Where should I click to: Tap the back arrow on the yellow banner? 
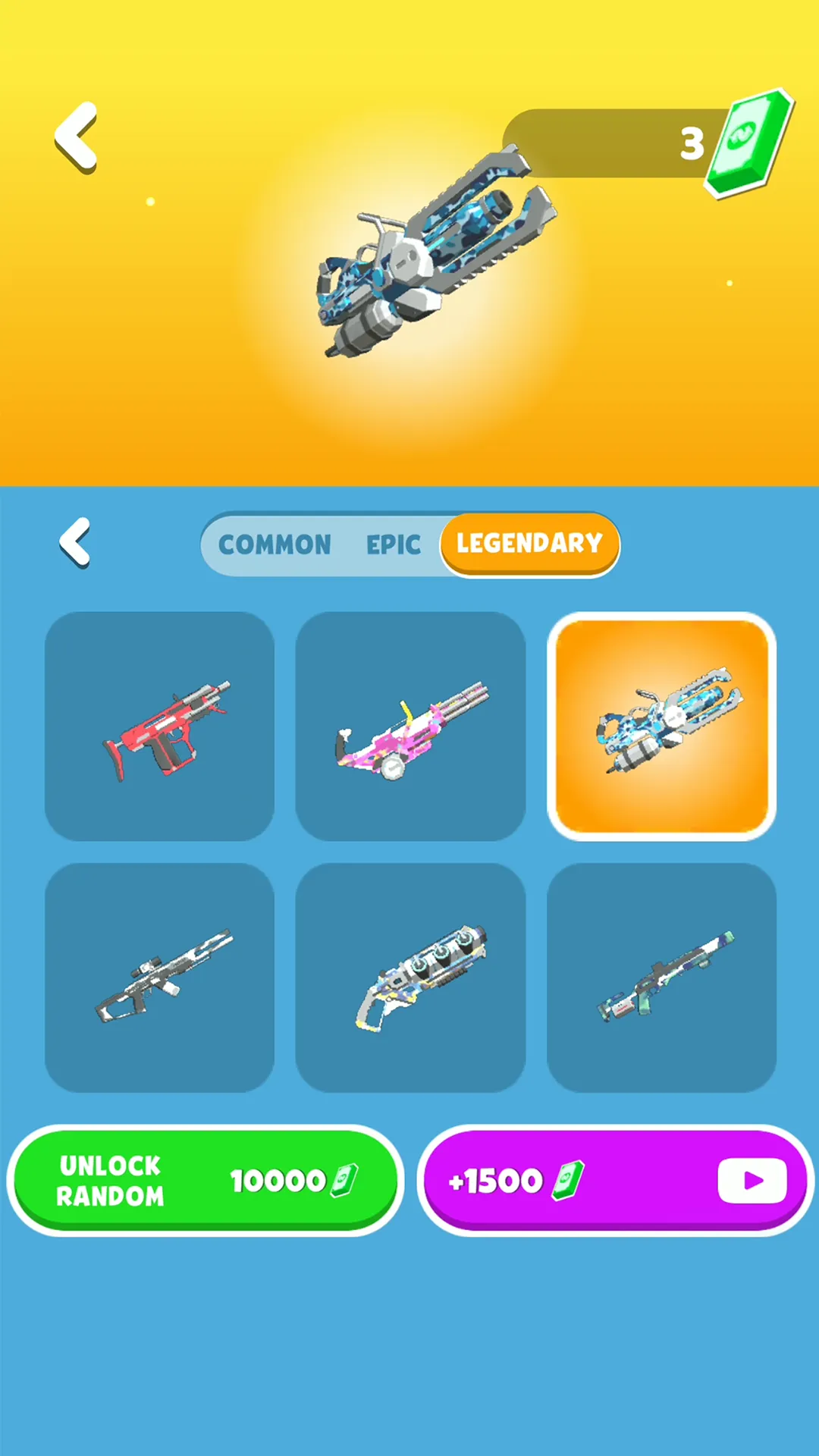pos(76,137)
